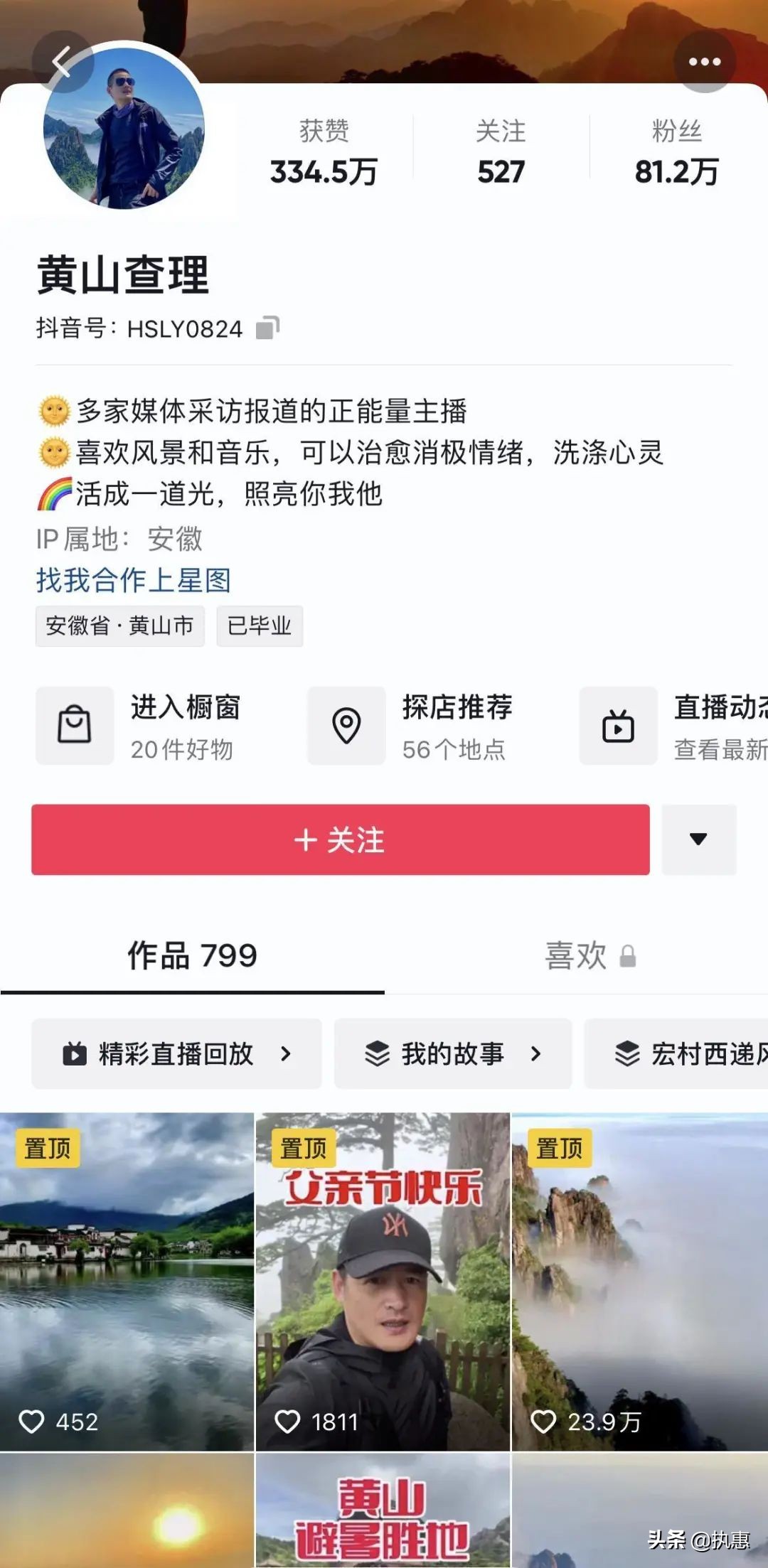This screenshot has width=768, height=1568.
Task: Open the 宏村西递 collection chip
Action: pyautogui.click(x=676, y=1053)
